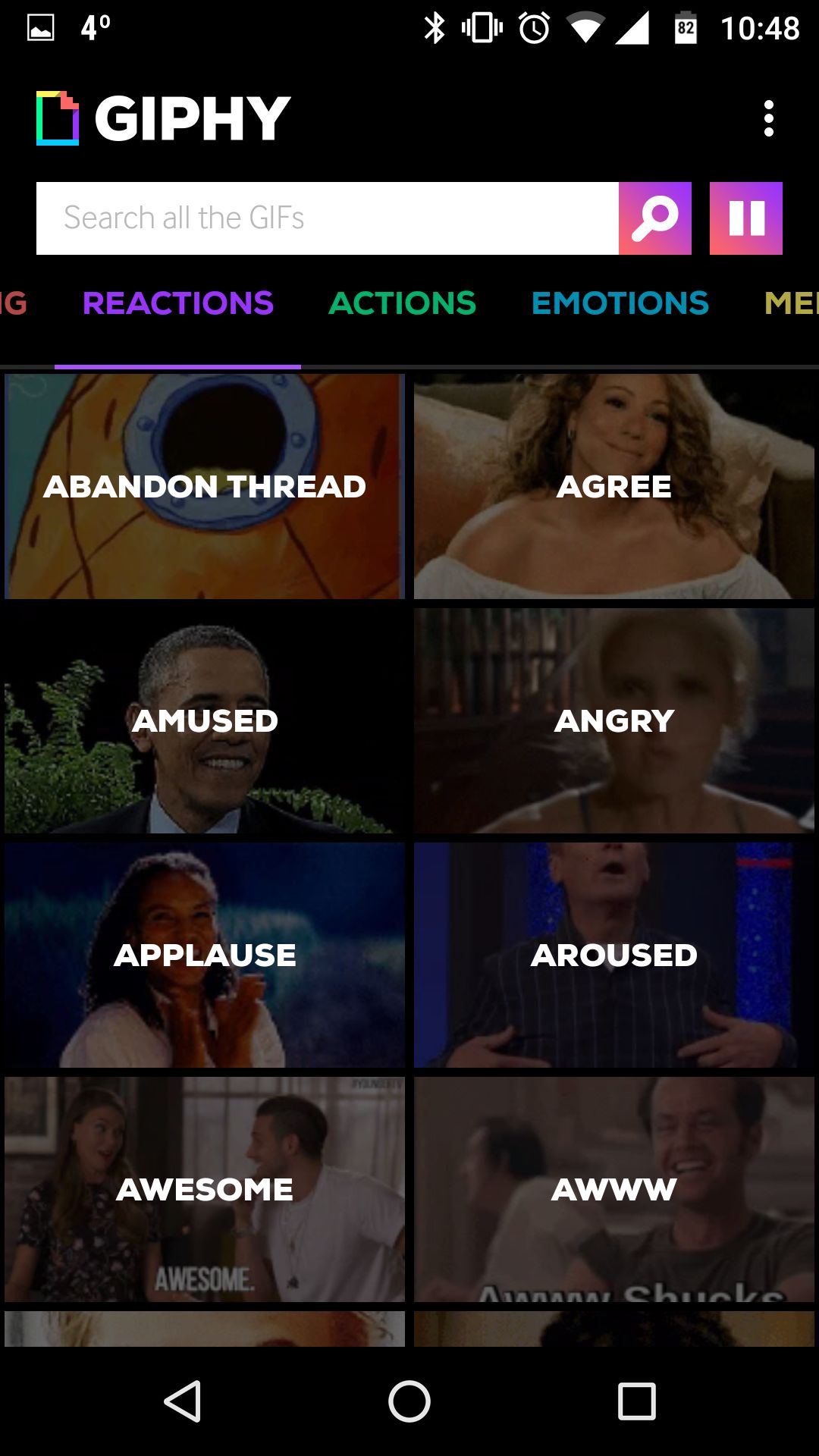
Task: Switch to the Actions tab
Action: click(402, 303)
